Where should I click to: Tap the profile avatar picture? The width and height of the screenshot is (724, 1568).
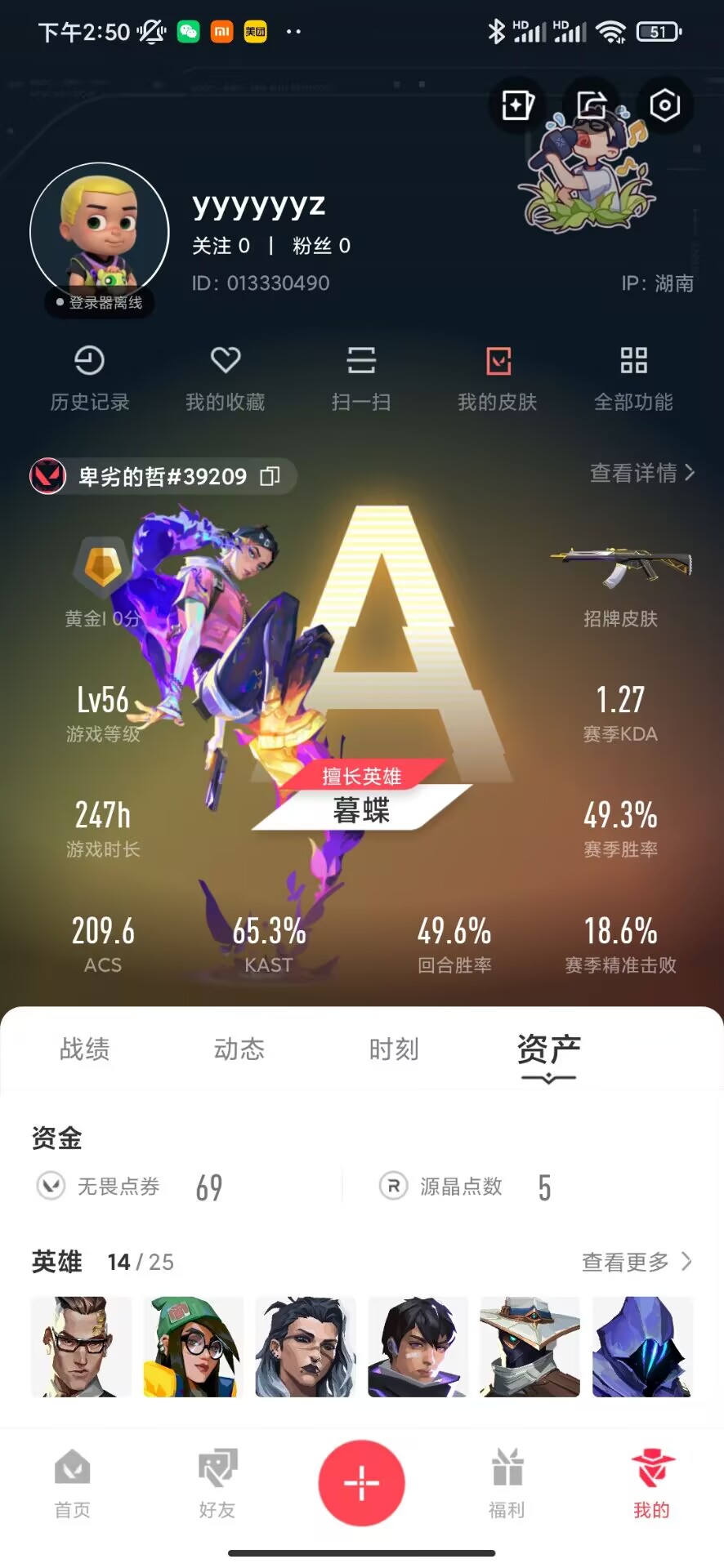(100, 233)
